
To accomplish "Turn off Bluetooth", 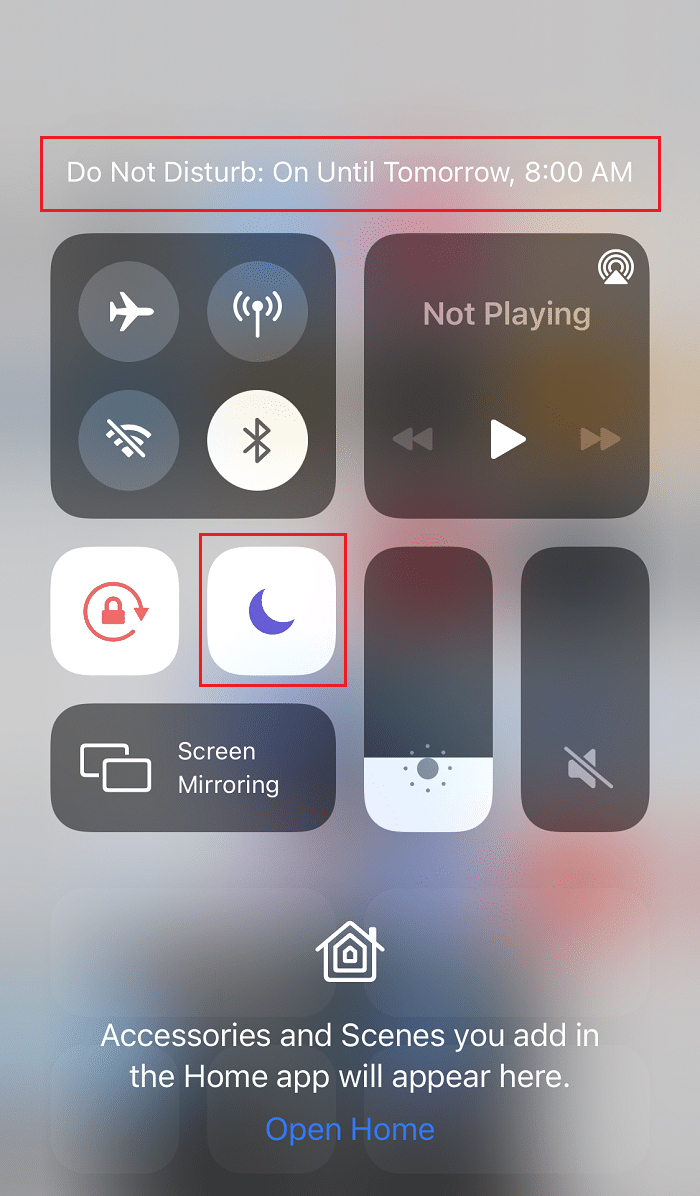I will click(x=257, y=440).
